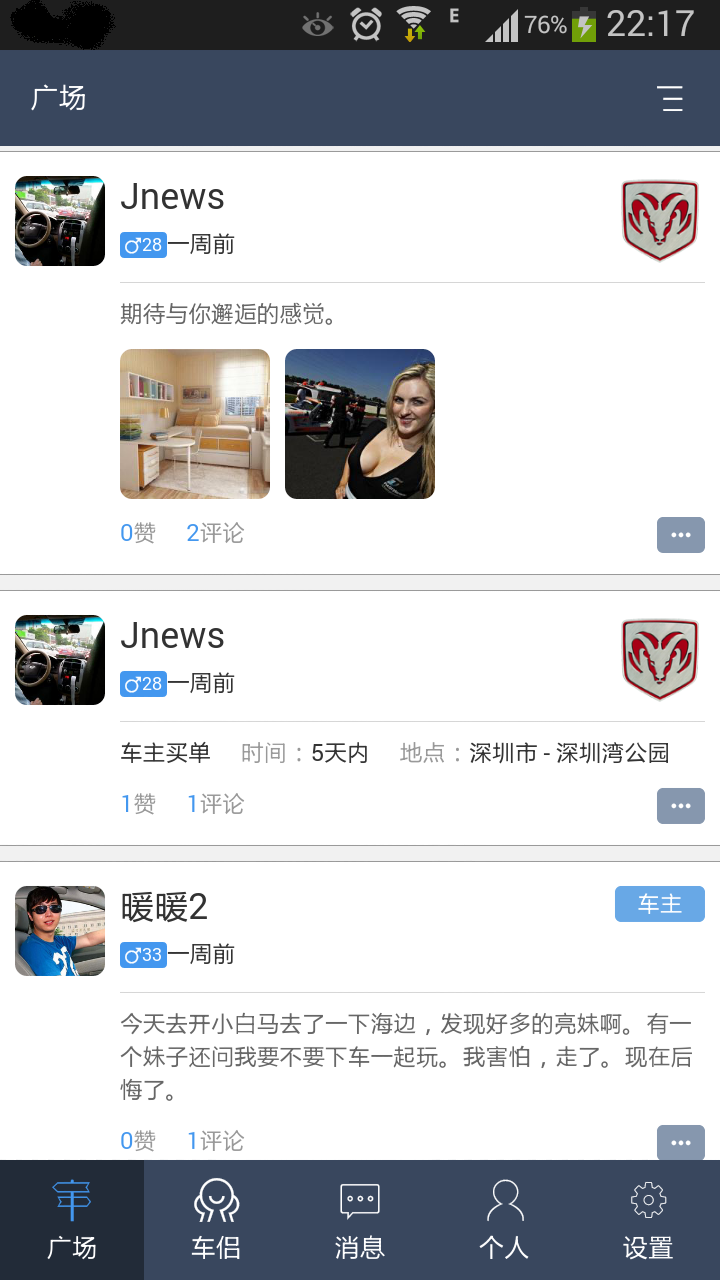720x1280 pixels.
Task: Switch to the 个人 tab
Action: pyautogui.click(x=504, y=1220)
